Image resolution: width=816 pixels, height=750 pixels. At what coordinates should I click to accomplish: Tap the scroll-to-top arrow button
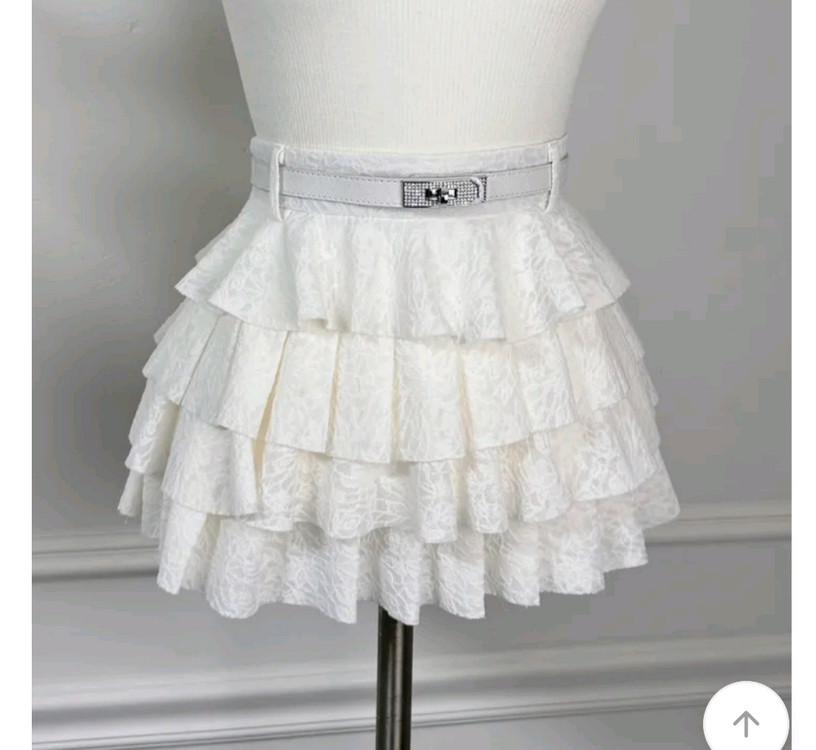[745, 722]
